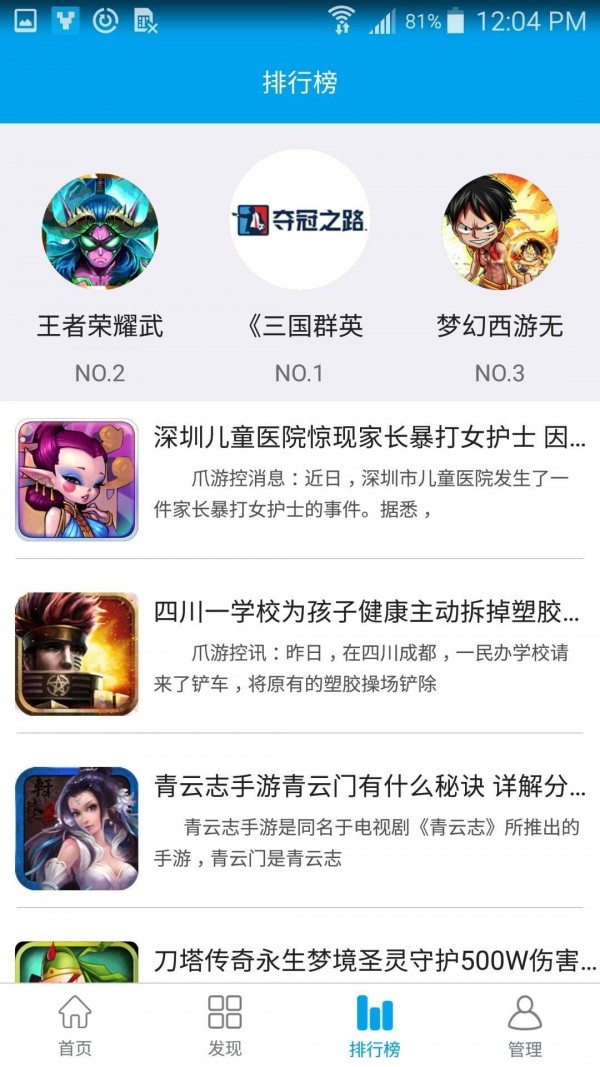600x1067 pixels.
Task: Go to the 管理 tab
Action: coord(525,1025)
